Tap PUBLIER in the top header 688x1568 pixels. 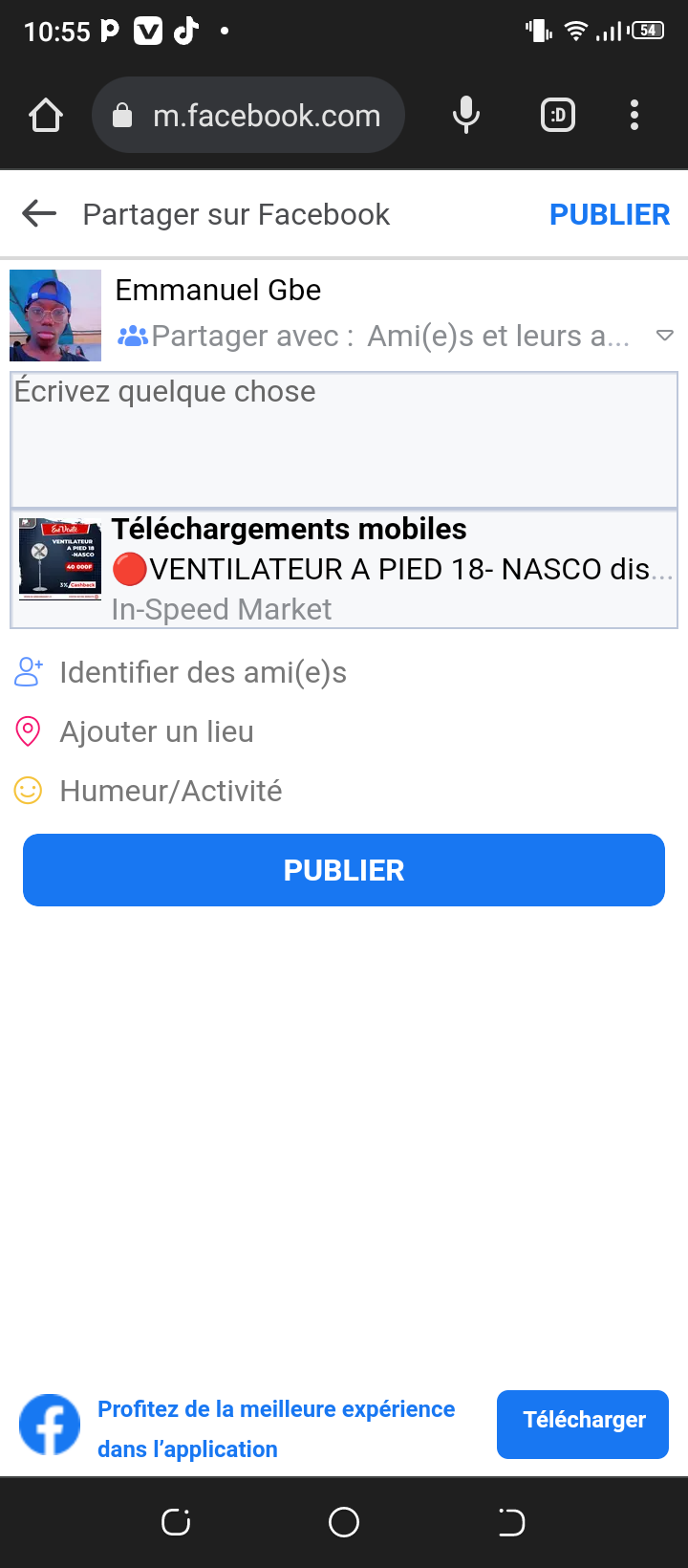point(610,214)
